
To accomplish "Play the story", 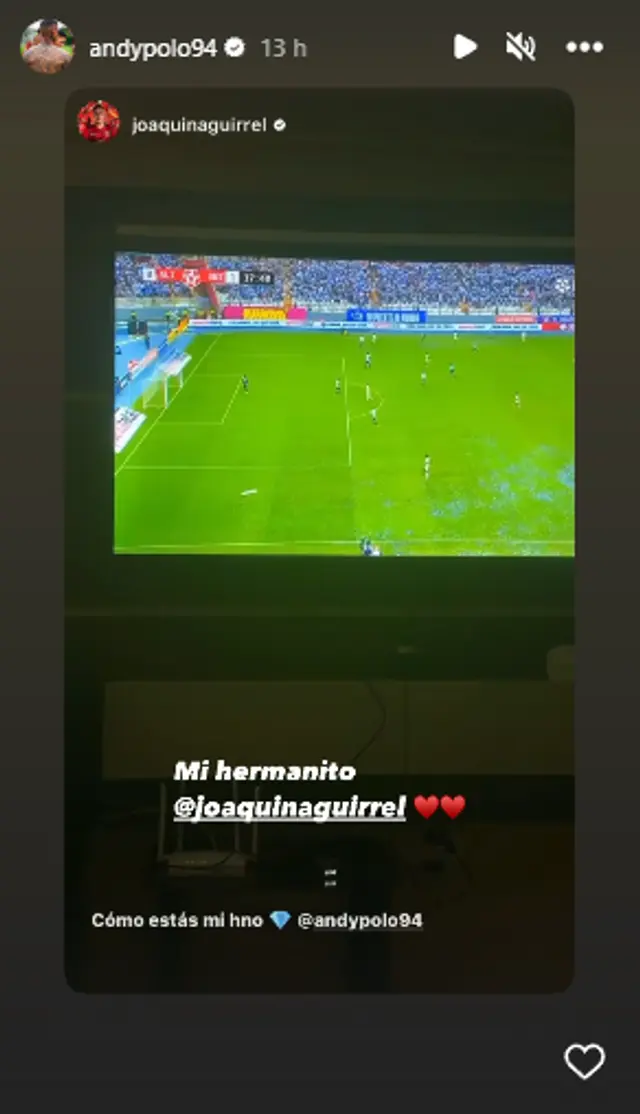I will (x=465, y=46).
